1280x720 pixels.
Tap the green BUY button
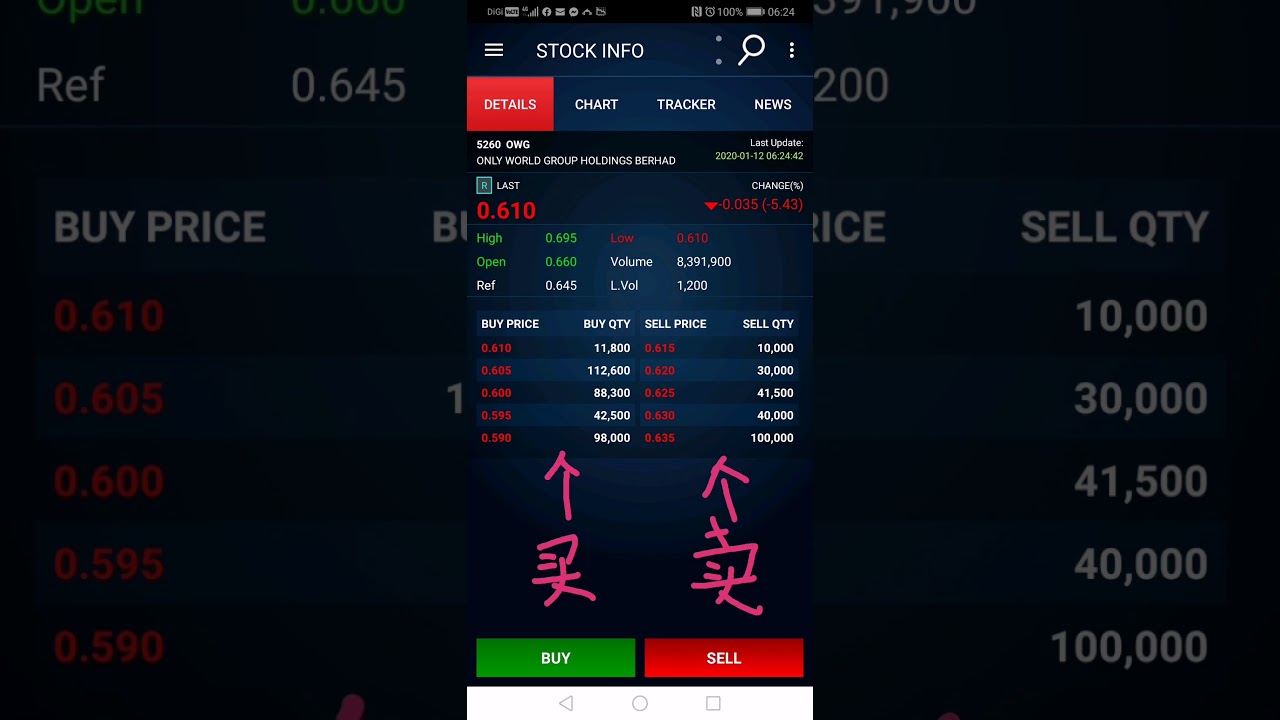(x=555, y=658)
